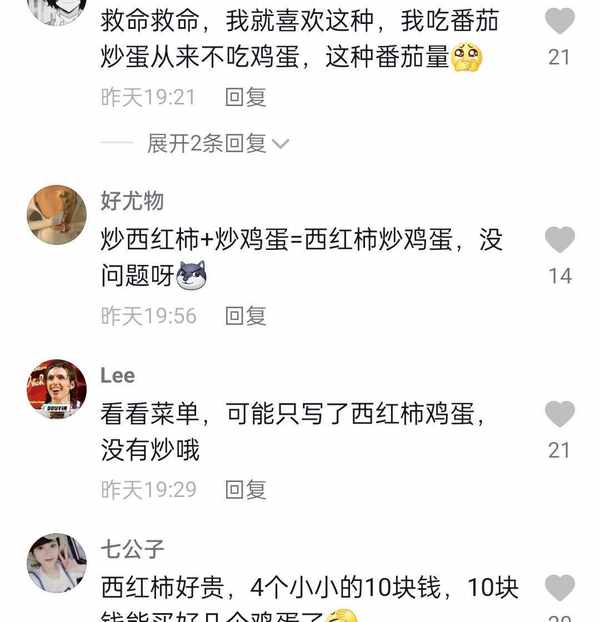Tap the username 好尤物
Image resolution: width=600 pixels, height=622 pixels.
pyautogui.click(x=132, y=201)
